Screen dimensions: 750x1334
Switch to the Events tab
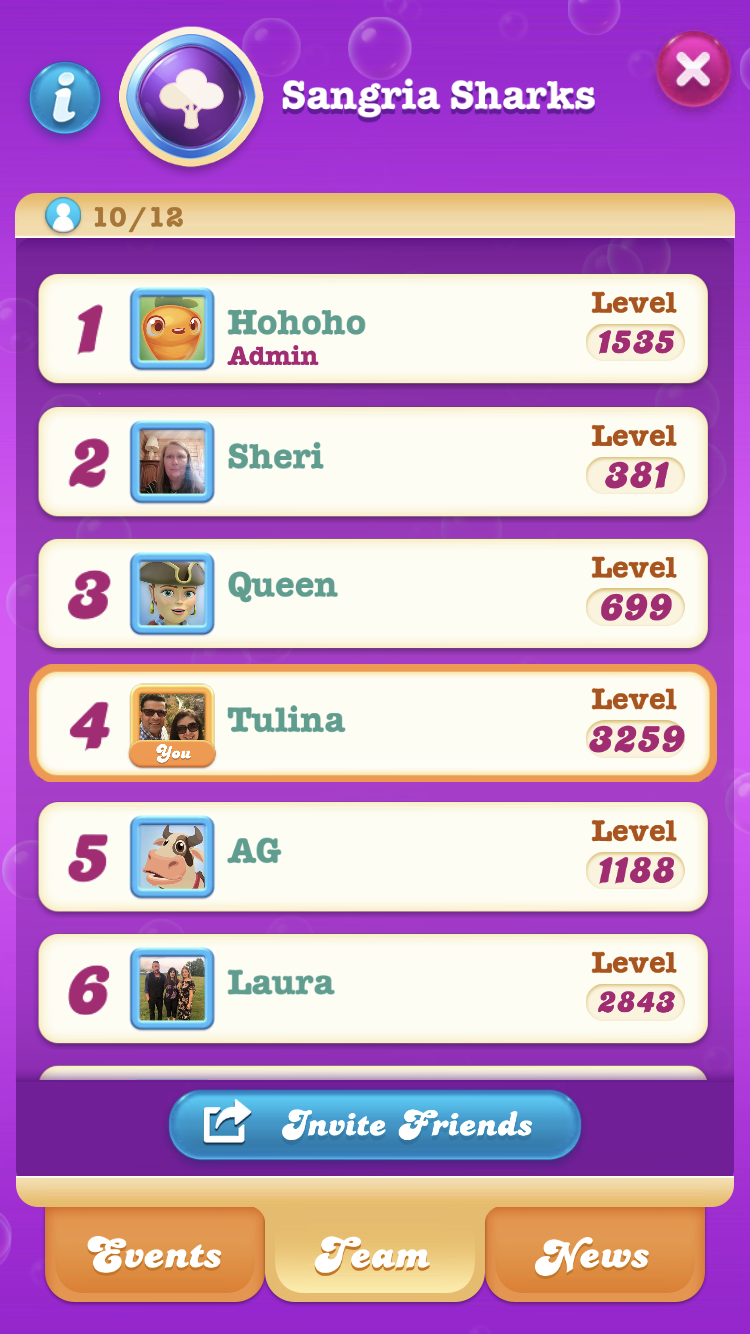(x=155, y=1255)
